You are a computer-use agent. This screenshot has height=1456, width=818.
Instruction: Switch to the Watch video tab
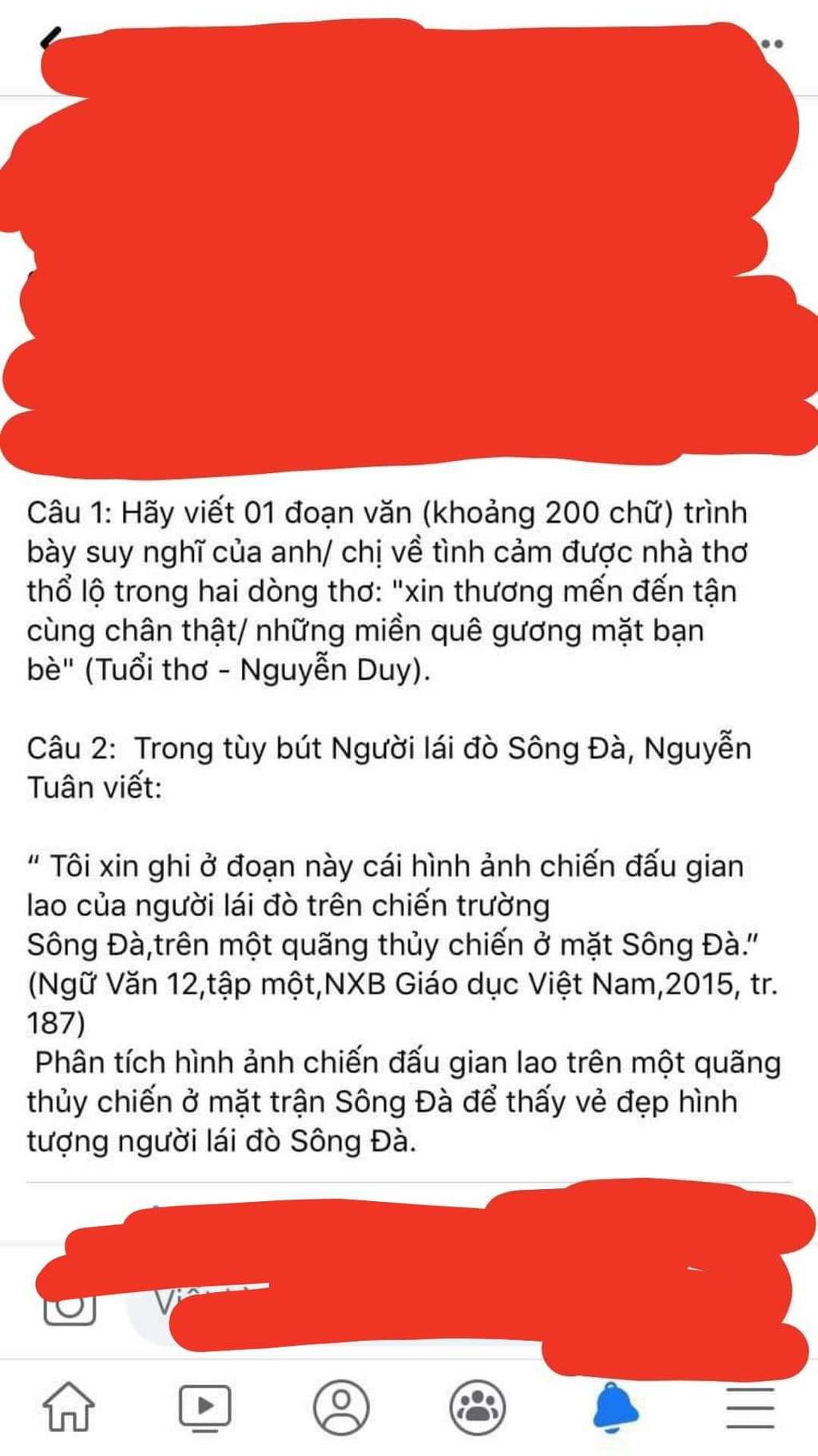[204, 1406]
